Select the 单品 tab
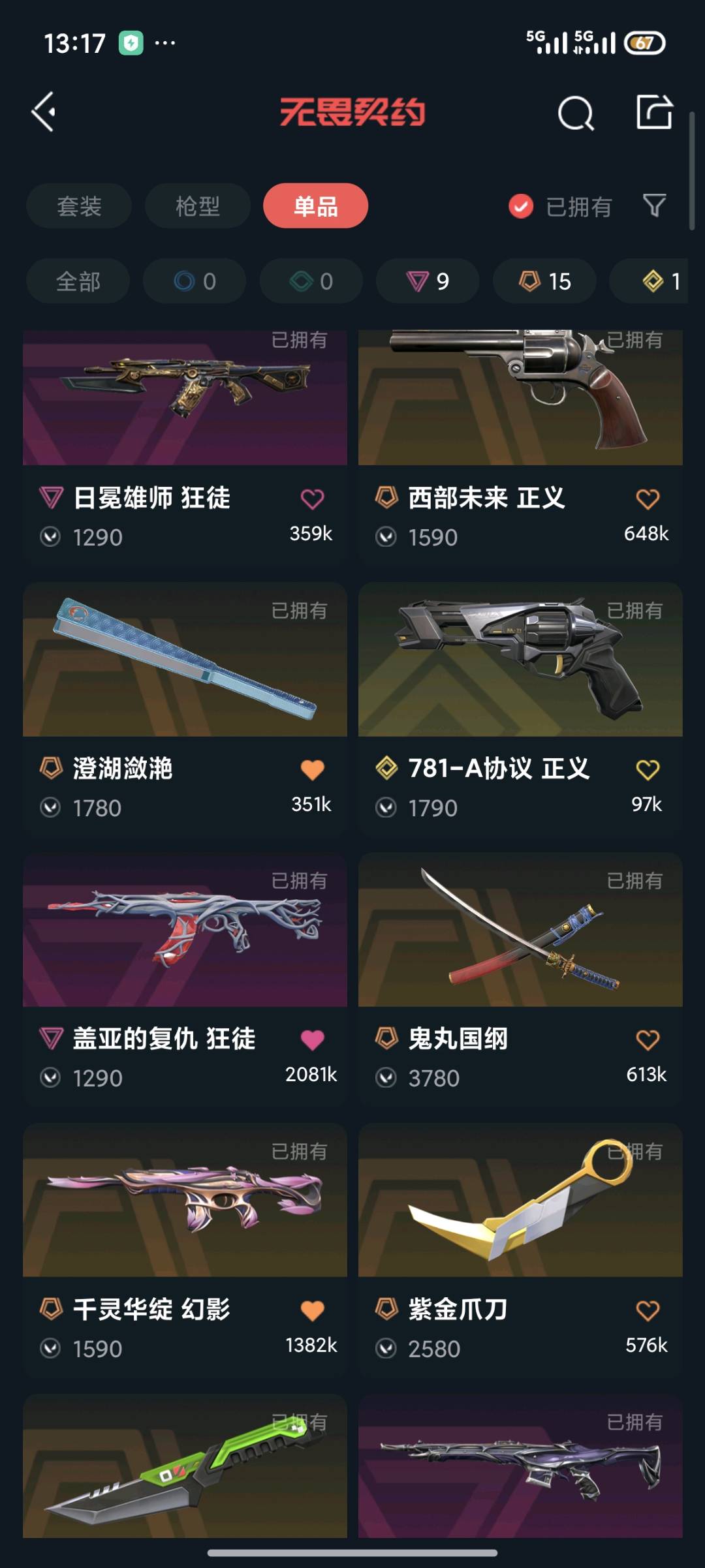 [315, 206]
